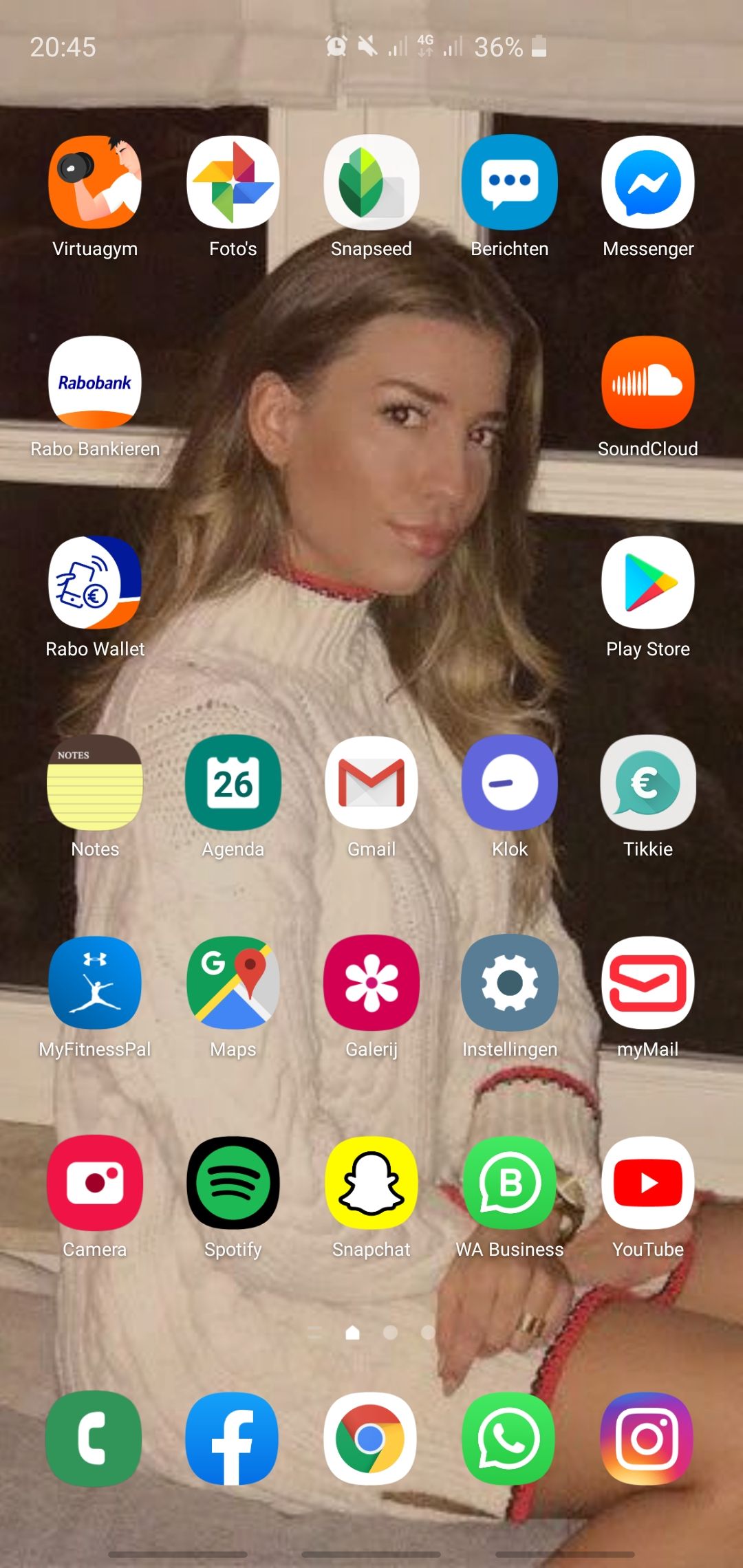The width and height of the screenshot is (743, 1568).
Task: Launch SoundCloud
Action: [x=648, y=382]
